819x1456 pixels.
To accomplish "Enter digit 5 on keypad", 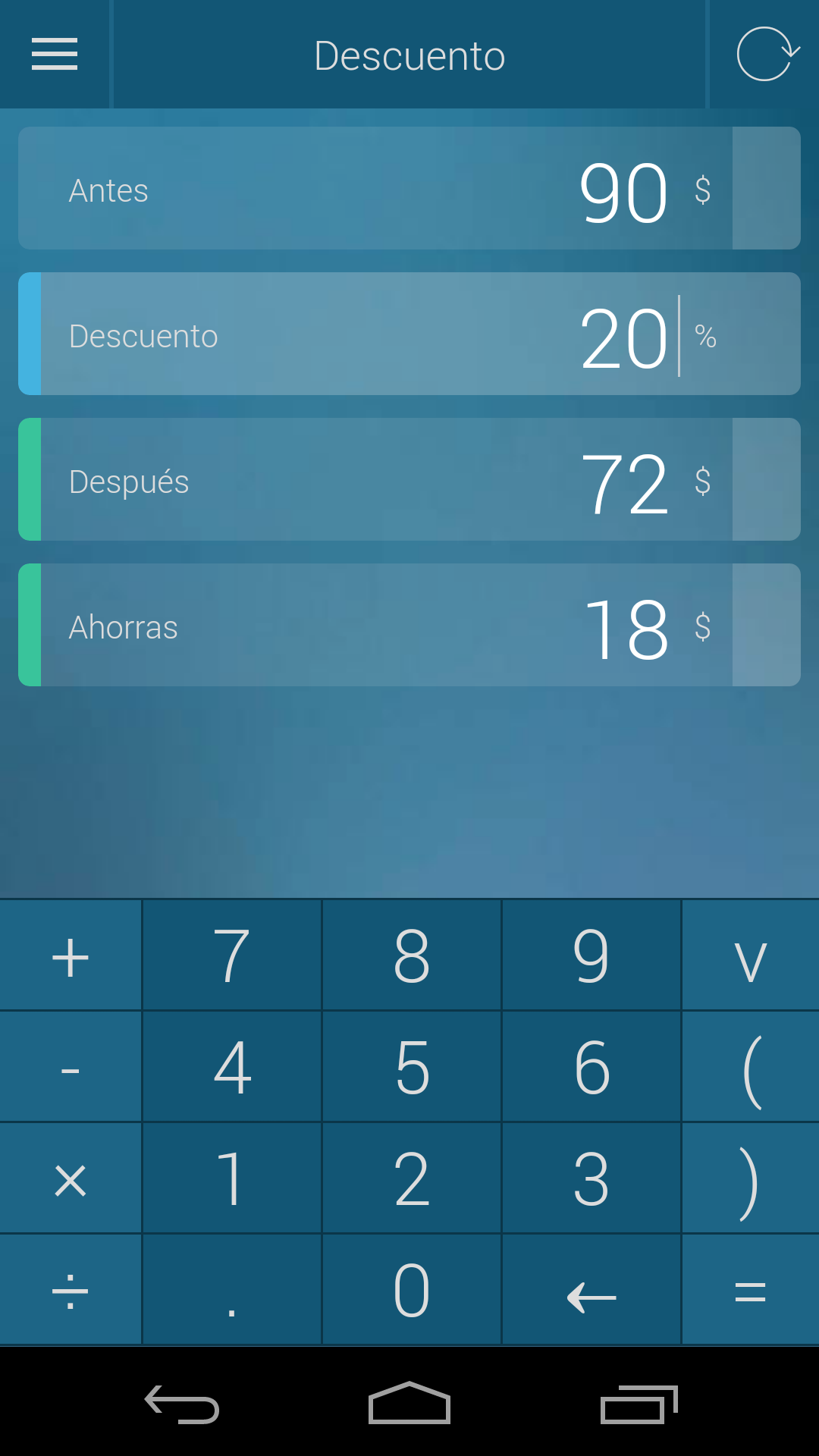I will point(412,1068).
